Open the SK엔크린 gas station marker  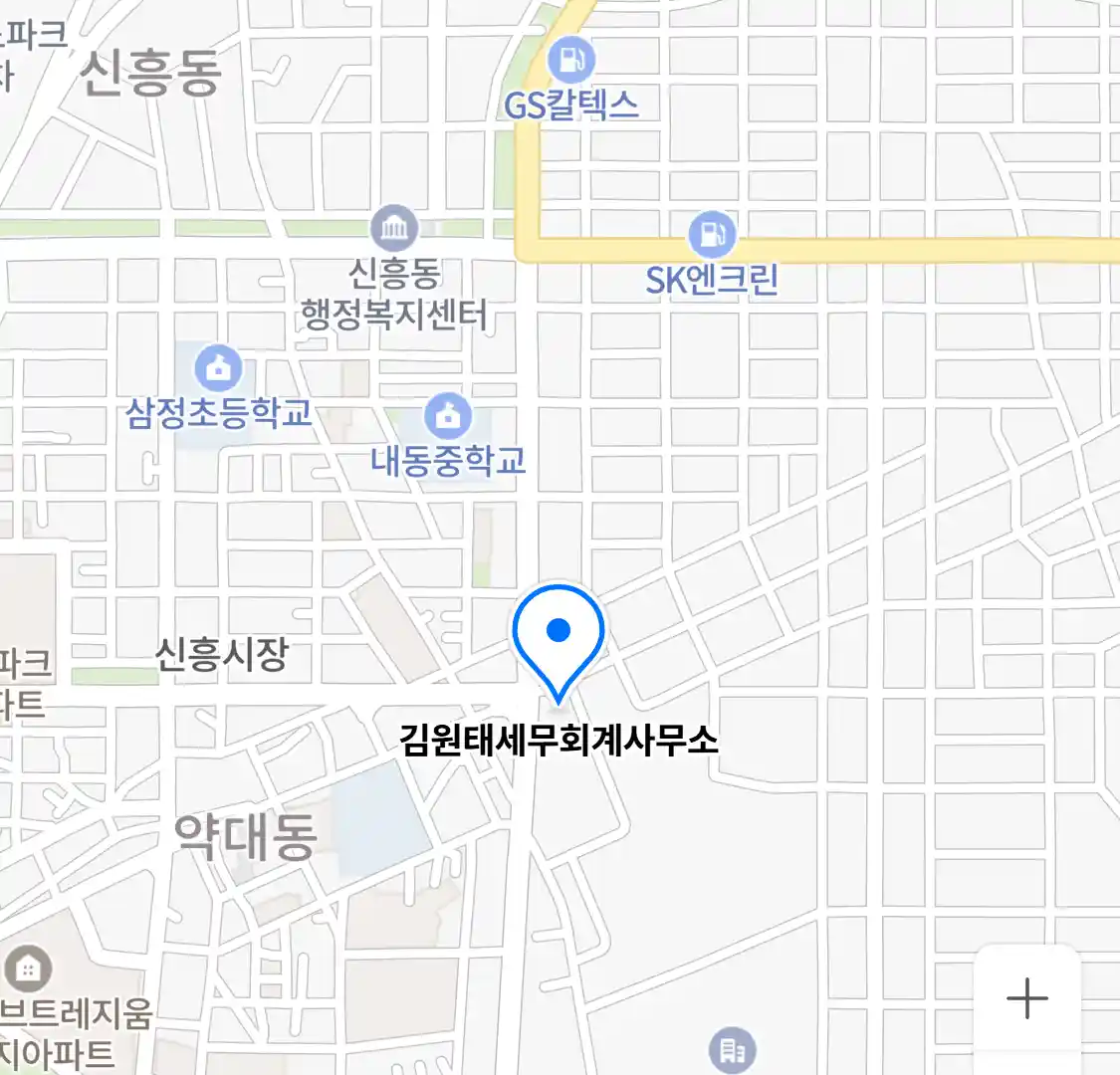click(712, 235)
